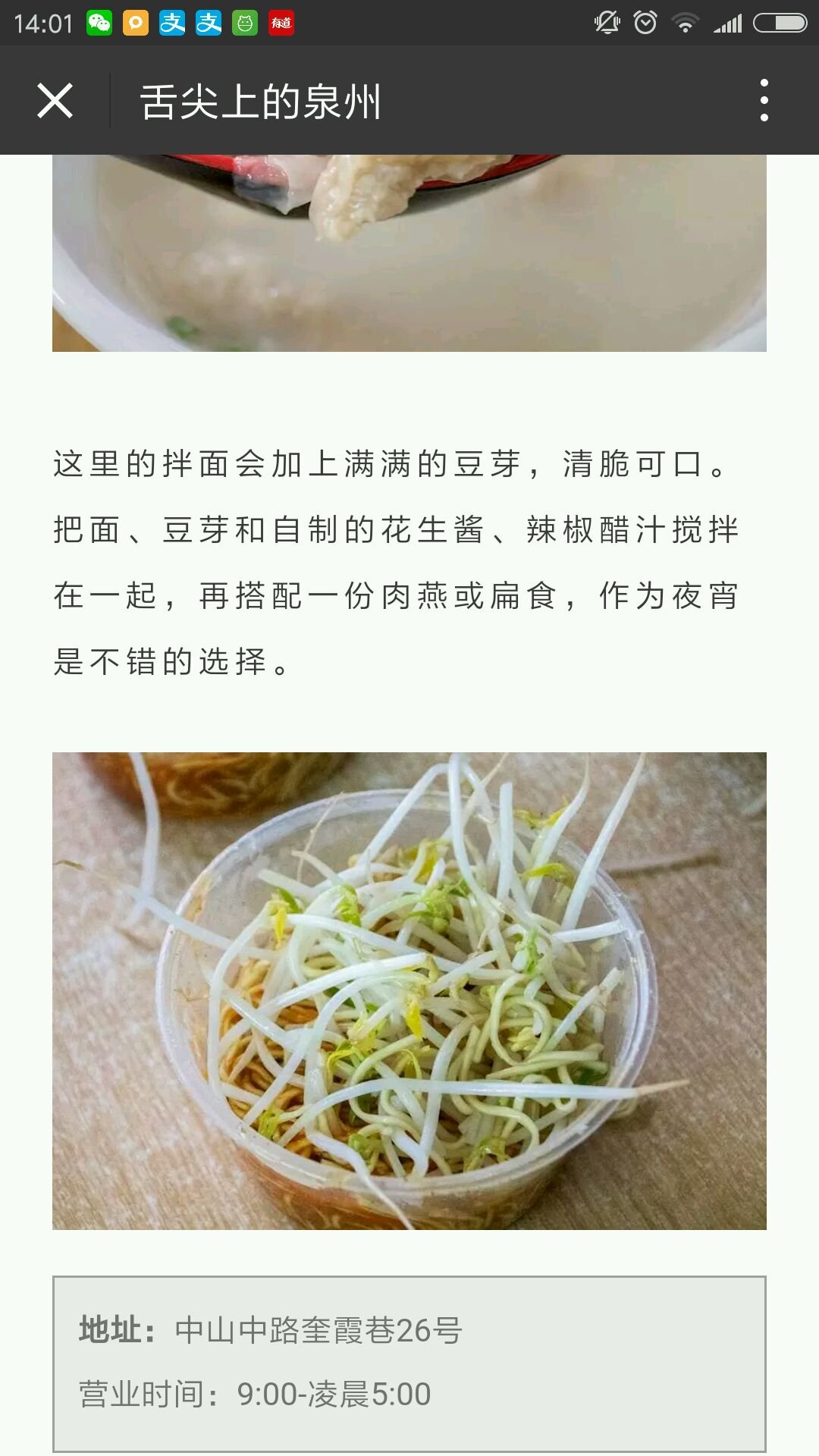Open the three-dot overflow menu

764,100
